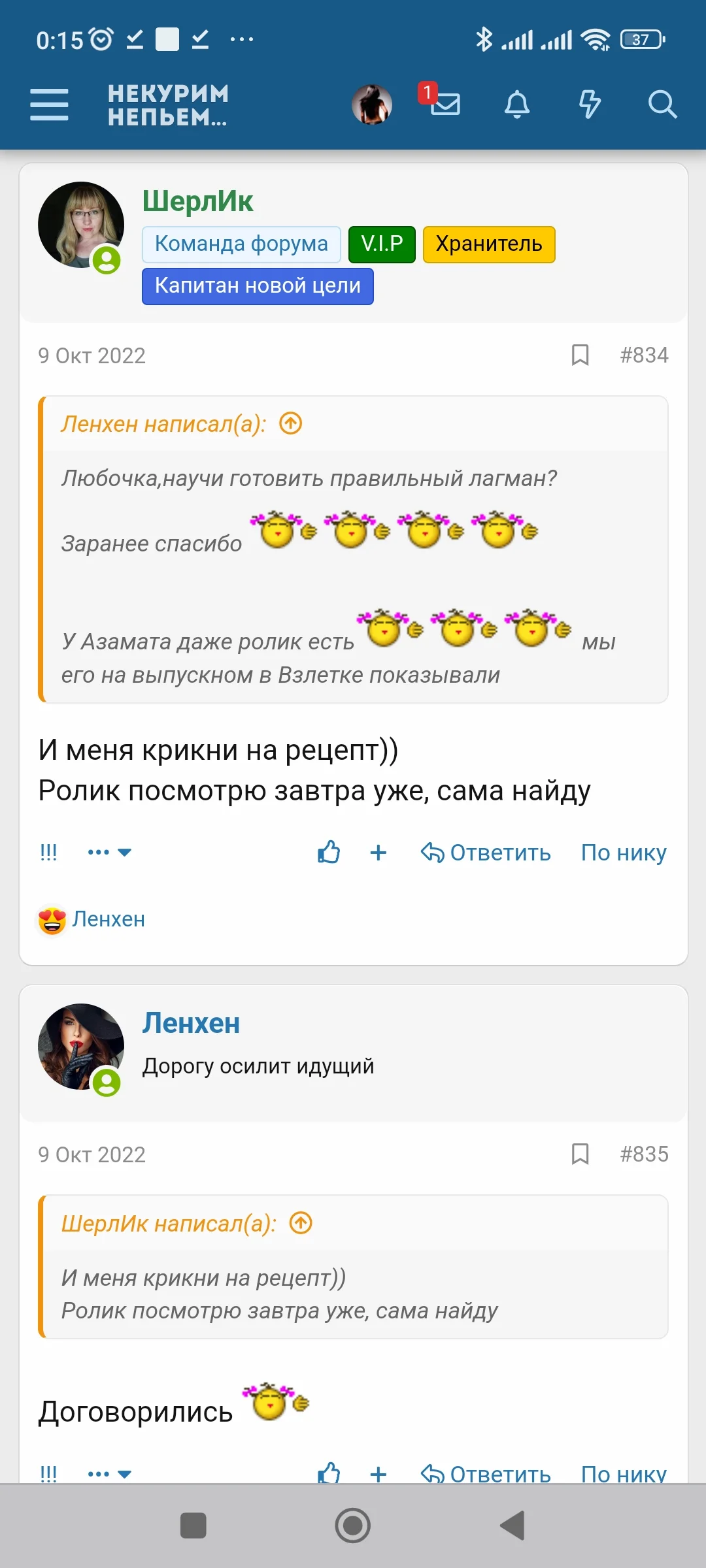706x1568 pixels.
Task: Report post #834 via the '!!!' icon
Action: pyautogui.click(x=48, y=851)
